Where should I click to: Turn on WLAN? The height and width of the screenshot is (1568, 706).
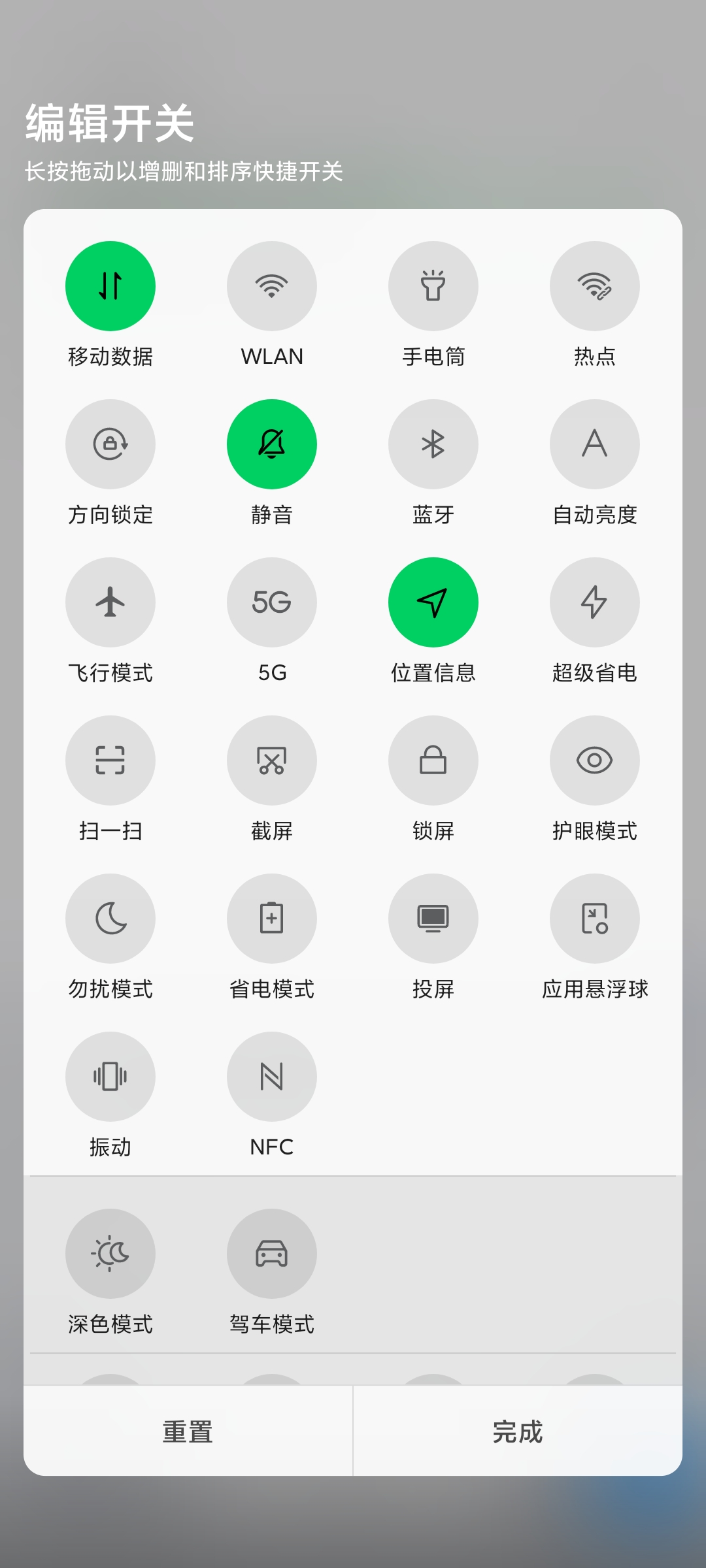tap(272, 286)
